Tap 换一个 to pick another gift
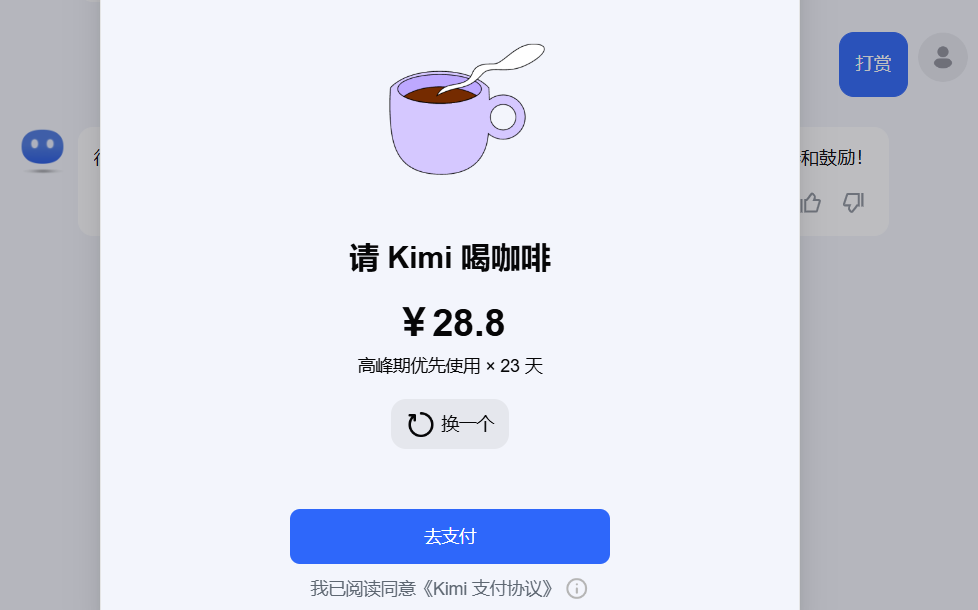This screenshot has width=978, height=610. tap(449, 424)
